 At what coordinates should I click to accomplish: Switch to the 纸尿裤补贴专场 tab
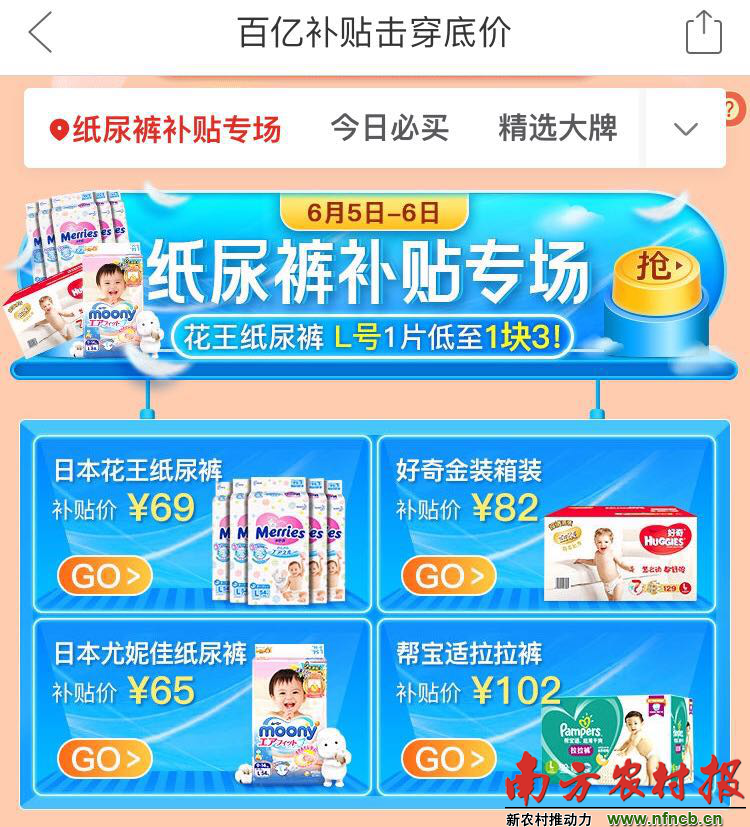pyautogui.click(x=166, y=129)
